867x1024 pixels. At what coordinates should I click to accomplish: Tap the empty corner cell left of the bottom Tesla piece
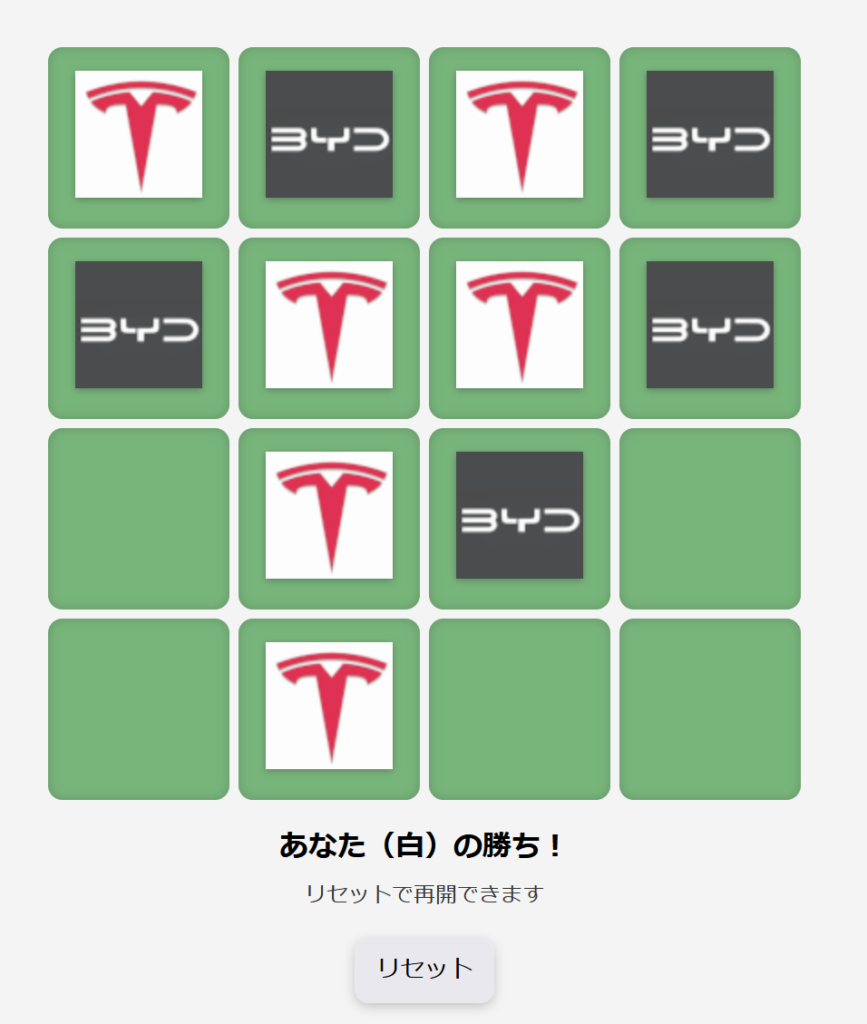pos(138,709)
